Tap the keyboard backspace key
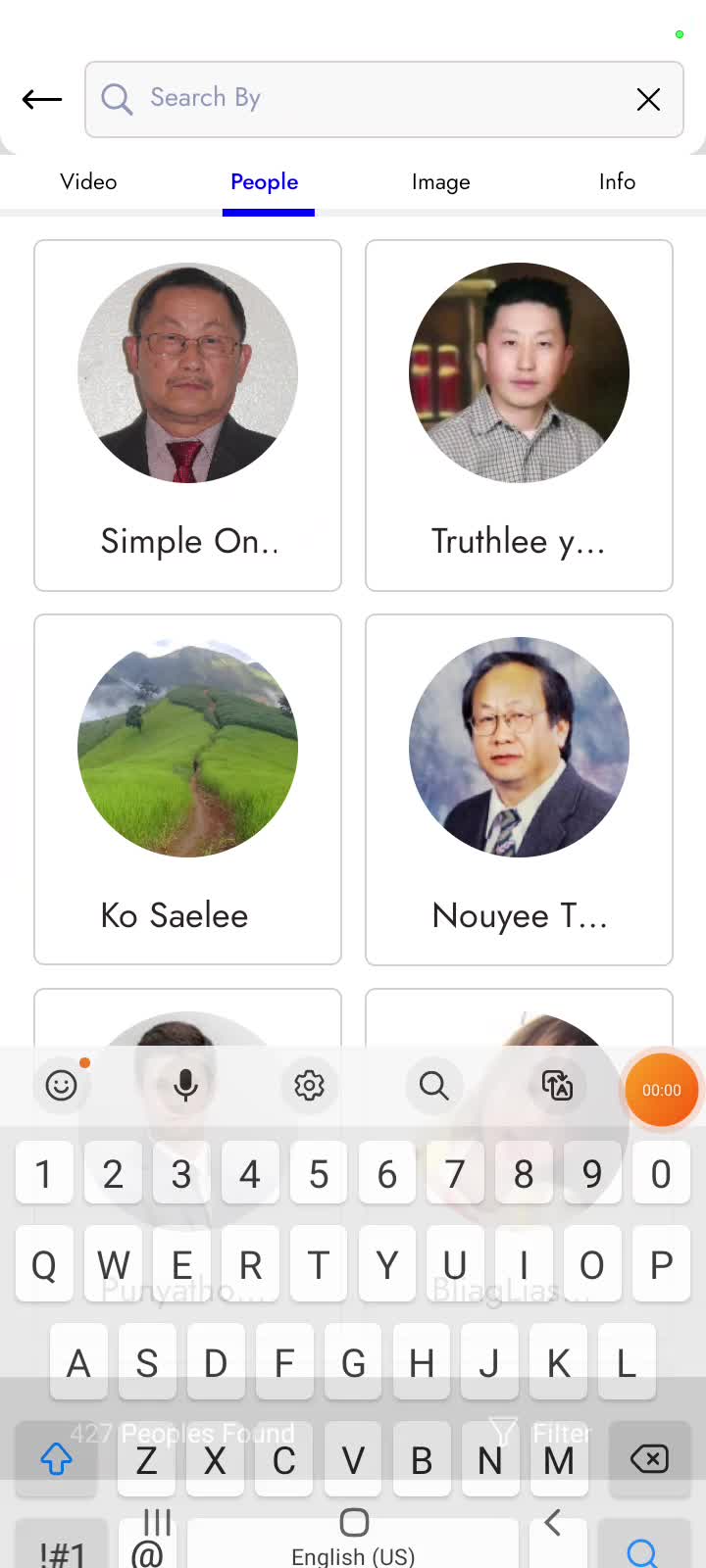Viewport: 706px width, 1568px height. [x=649, y=1459]
